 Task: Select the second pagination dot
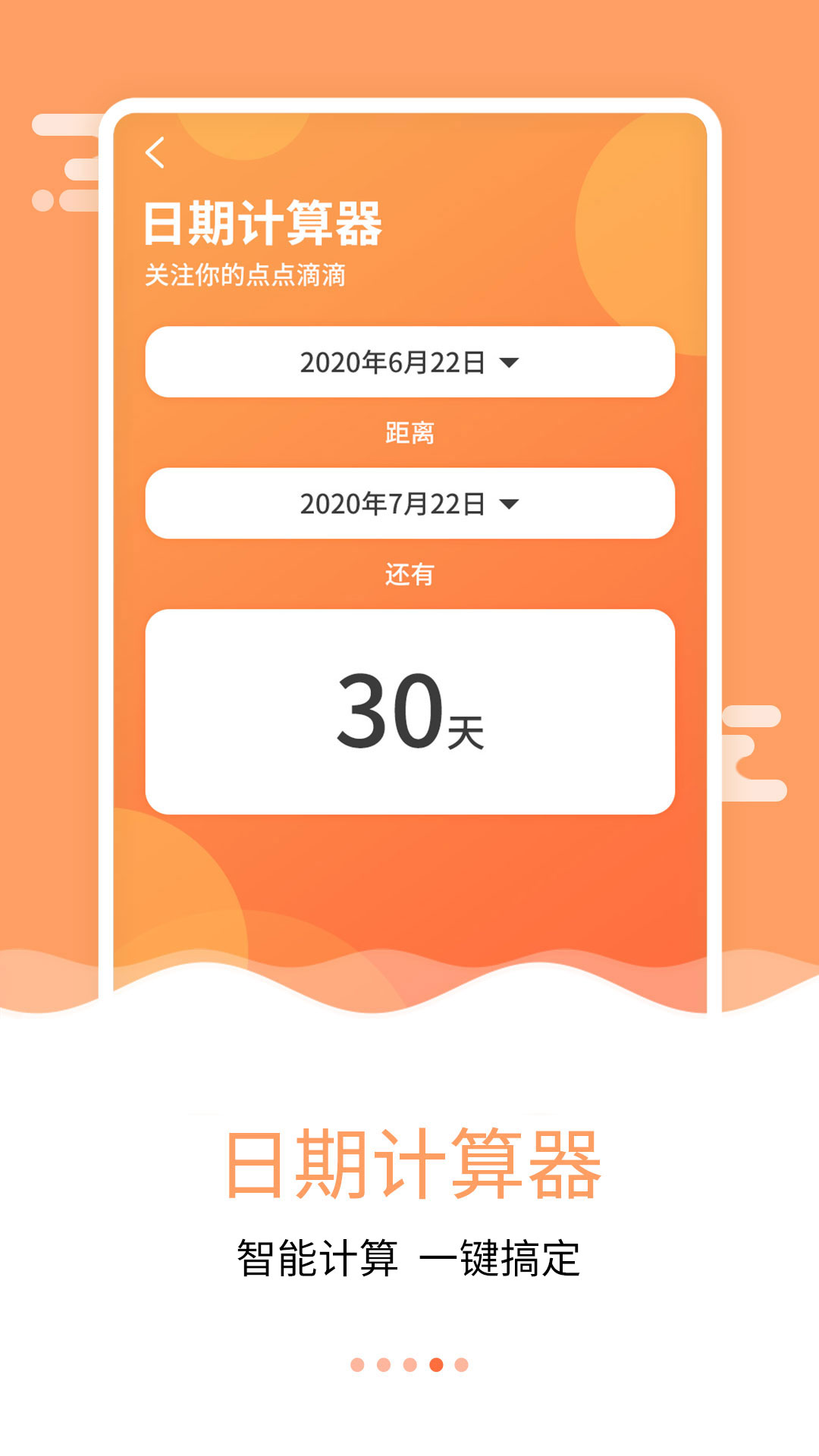coord(384,1364)
